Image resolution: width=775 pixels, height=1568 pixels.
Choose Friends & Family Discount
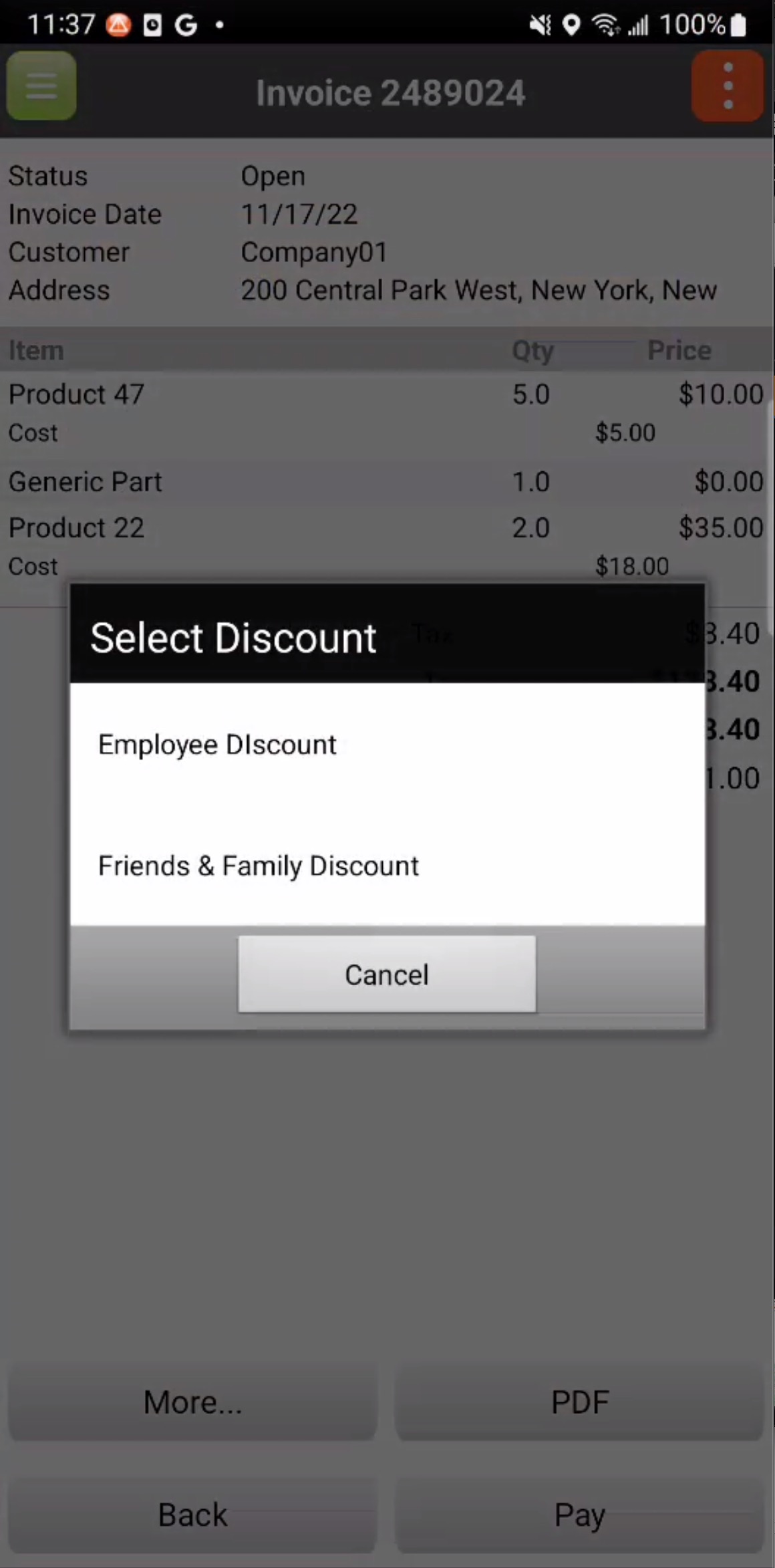pos(258,866)
